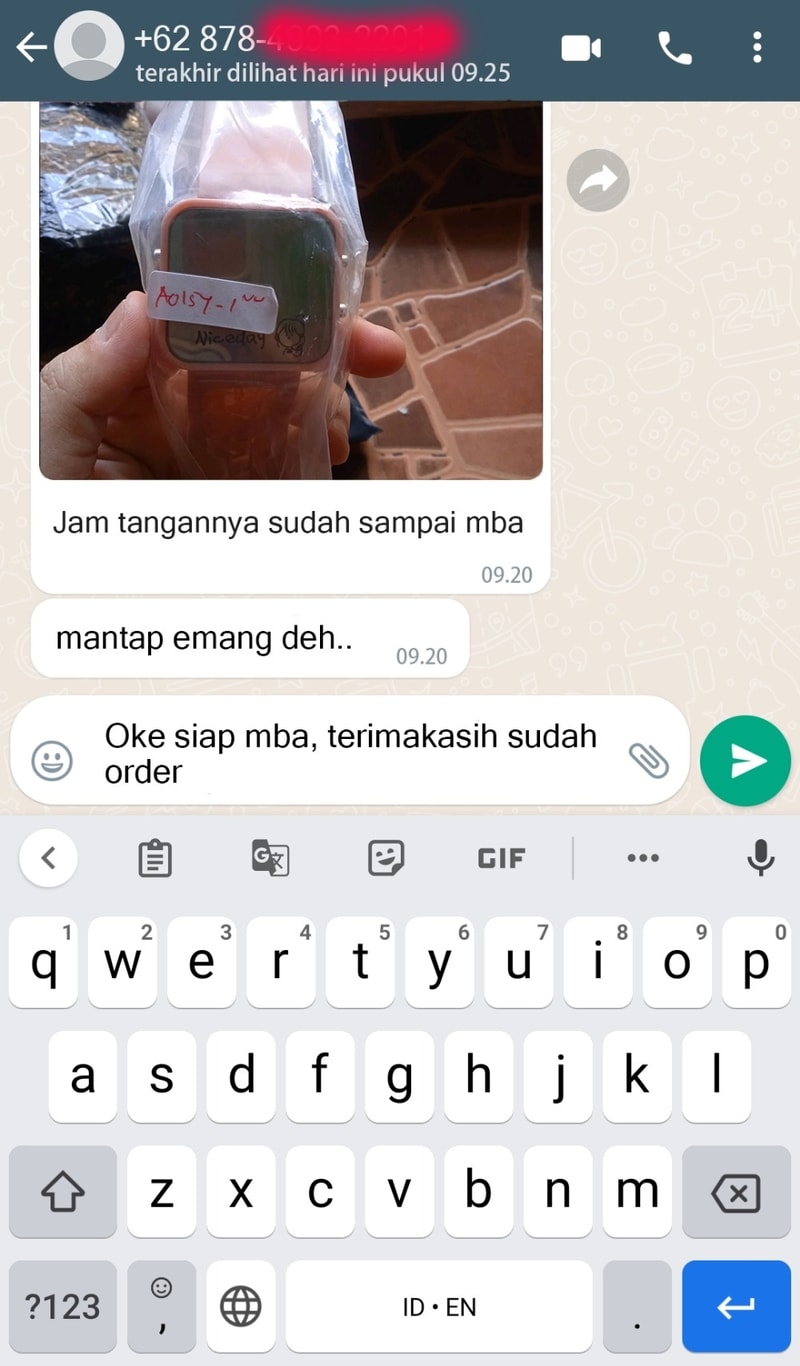Go back to the chat list
Viewport: 800px width, 1366px height.
coord(32,47)
